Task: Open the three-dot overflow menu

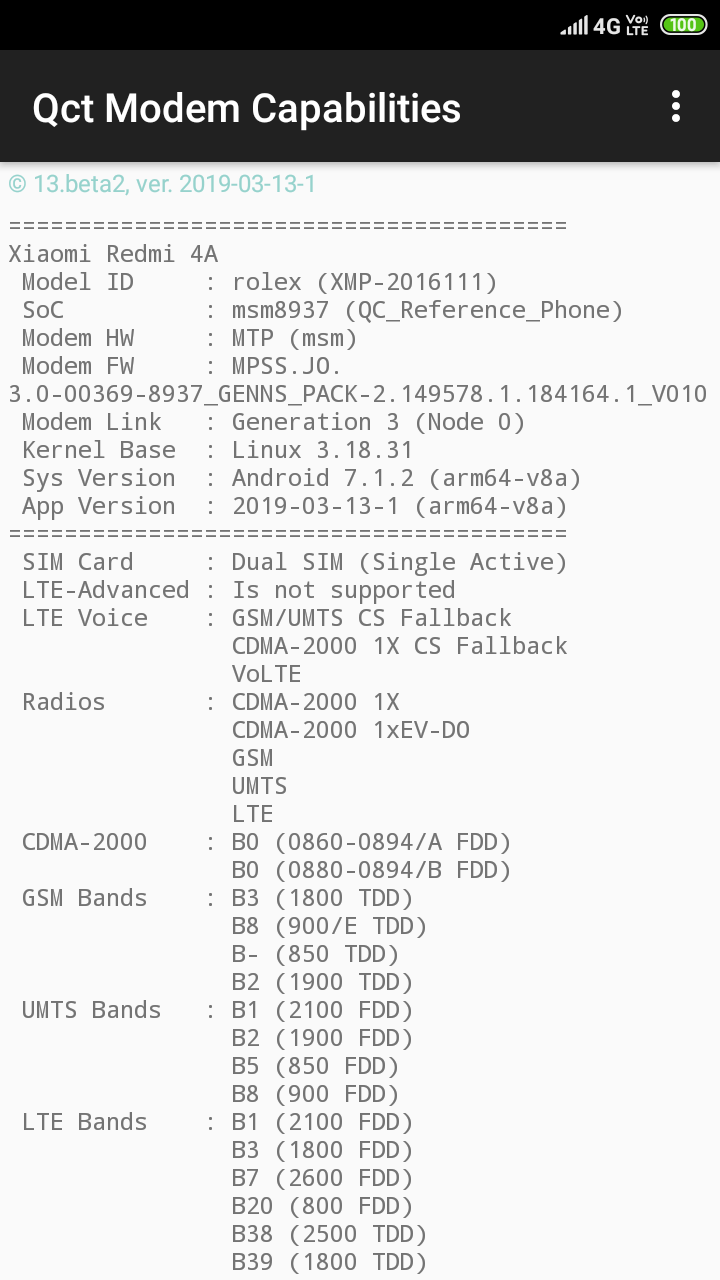Action: pyautogui.click(x=676, y=106)
